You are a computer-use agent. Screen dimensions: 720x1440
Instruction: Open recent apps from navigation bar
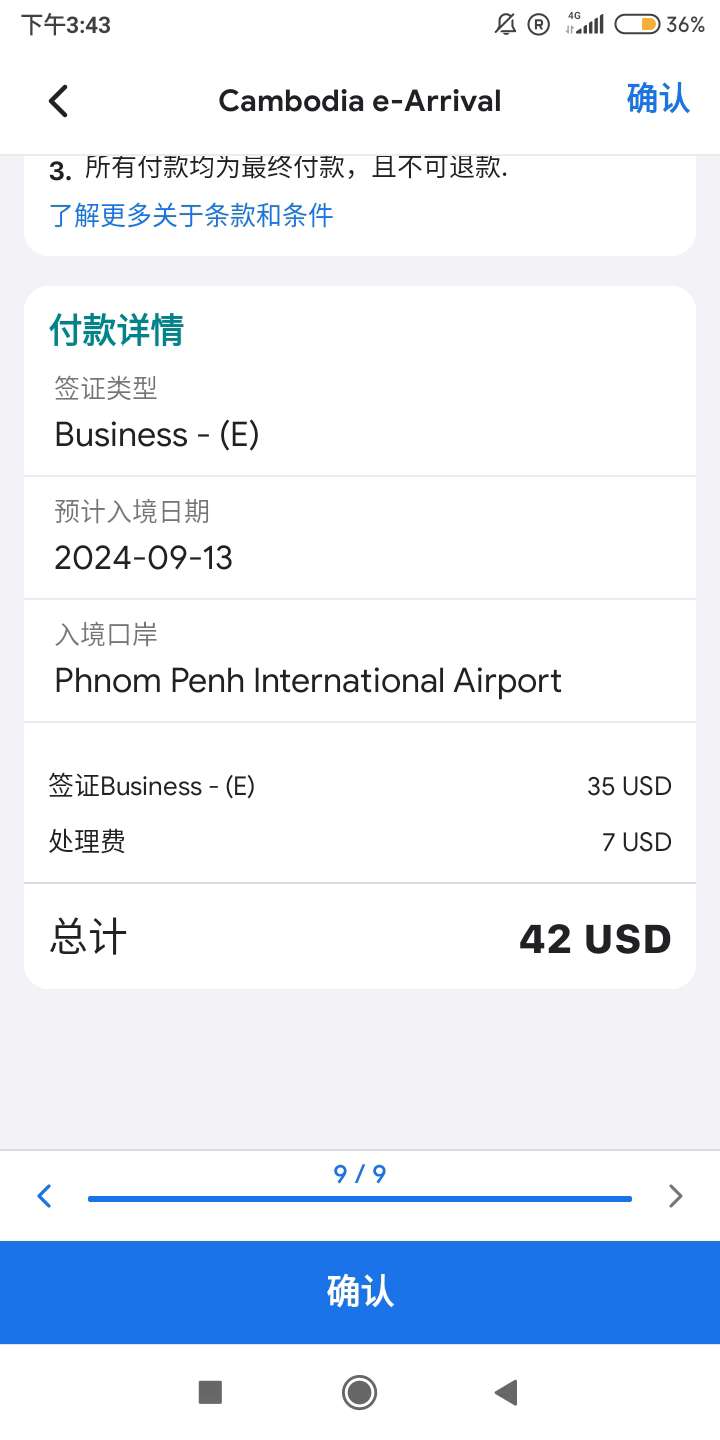[x=210, y=1392]
